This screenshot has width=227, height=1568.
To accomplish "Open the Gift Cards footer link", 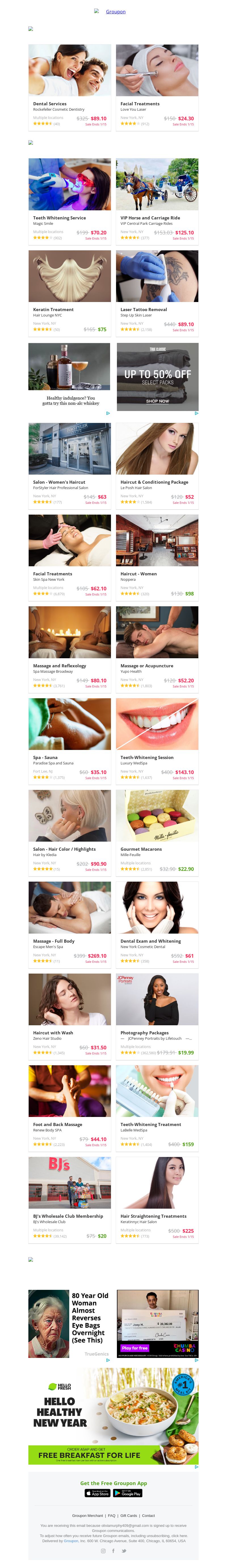I will [129, 1516].
